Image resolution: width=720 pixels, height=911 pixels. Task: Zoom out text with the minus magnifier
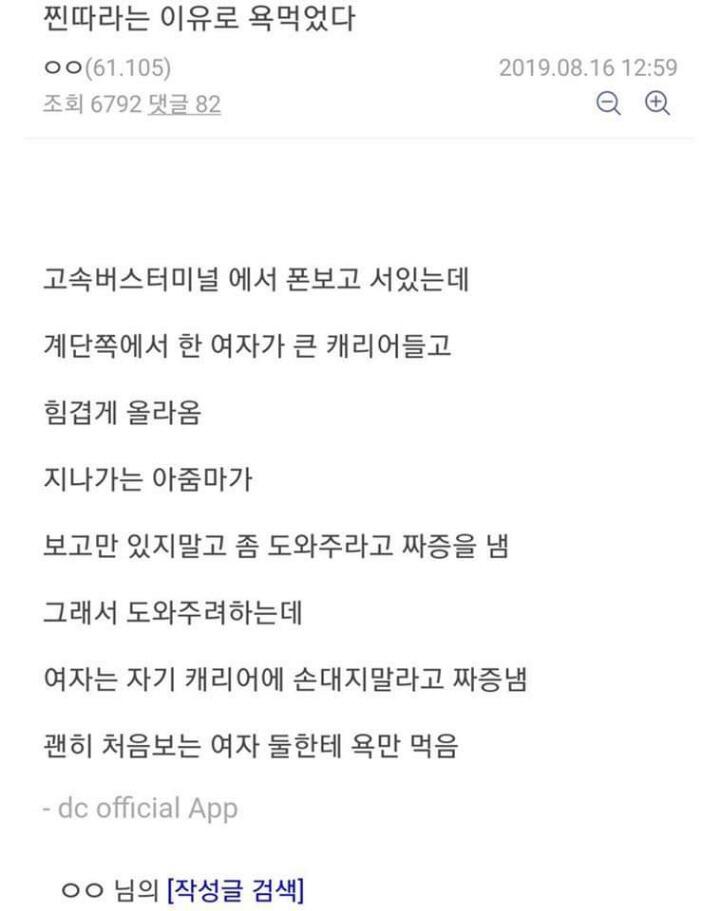608,104
